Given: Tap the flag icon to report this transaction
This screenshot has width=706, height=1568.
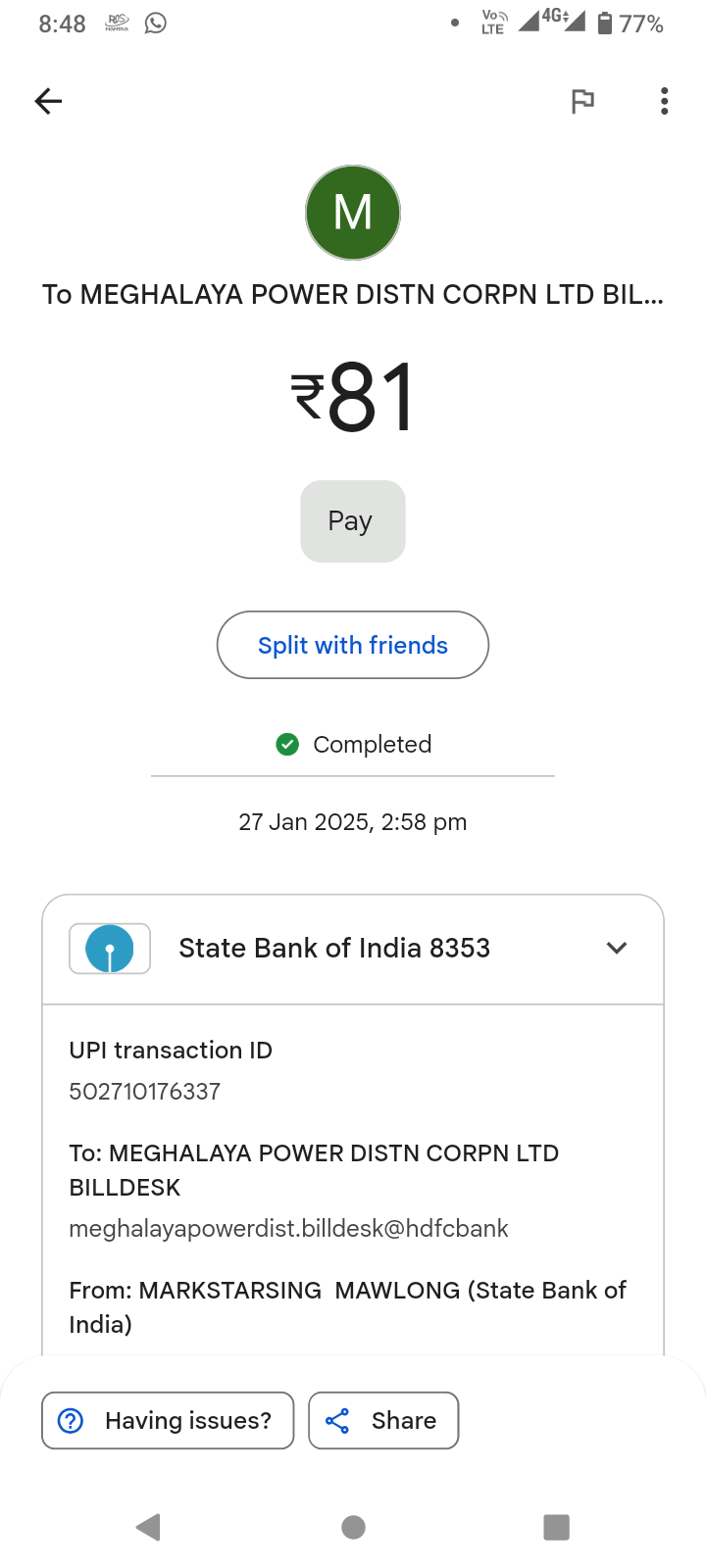Looking at the screenshot, I should point(582,101).
